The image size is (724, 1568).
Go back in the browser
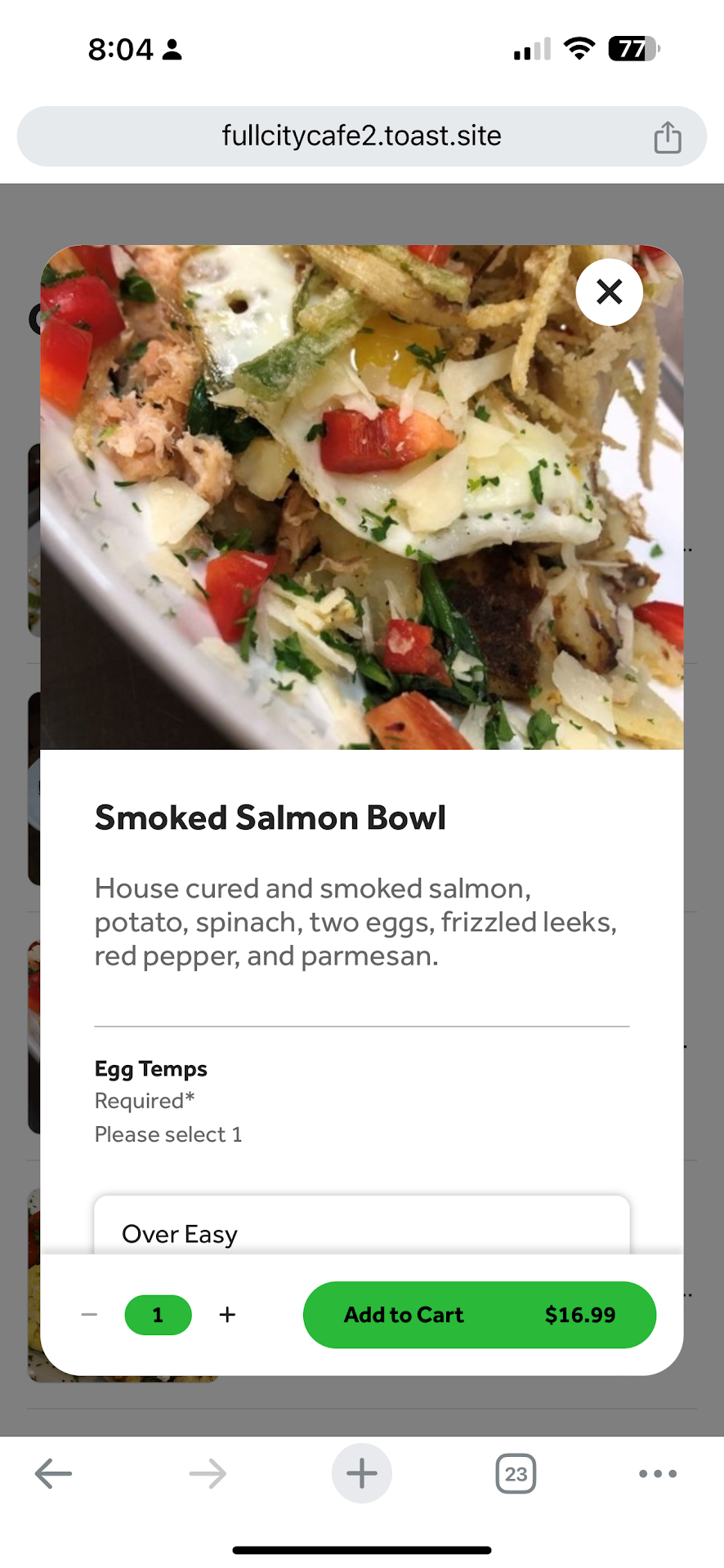coord(54,1473)
